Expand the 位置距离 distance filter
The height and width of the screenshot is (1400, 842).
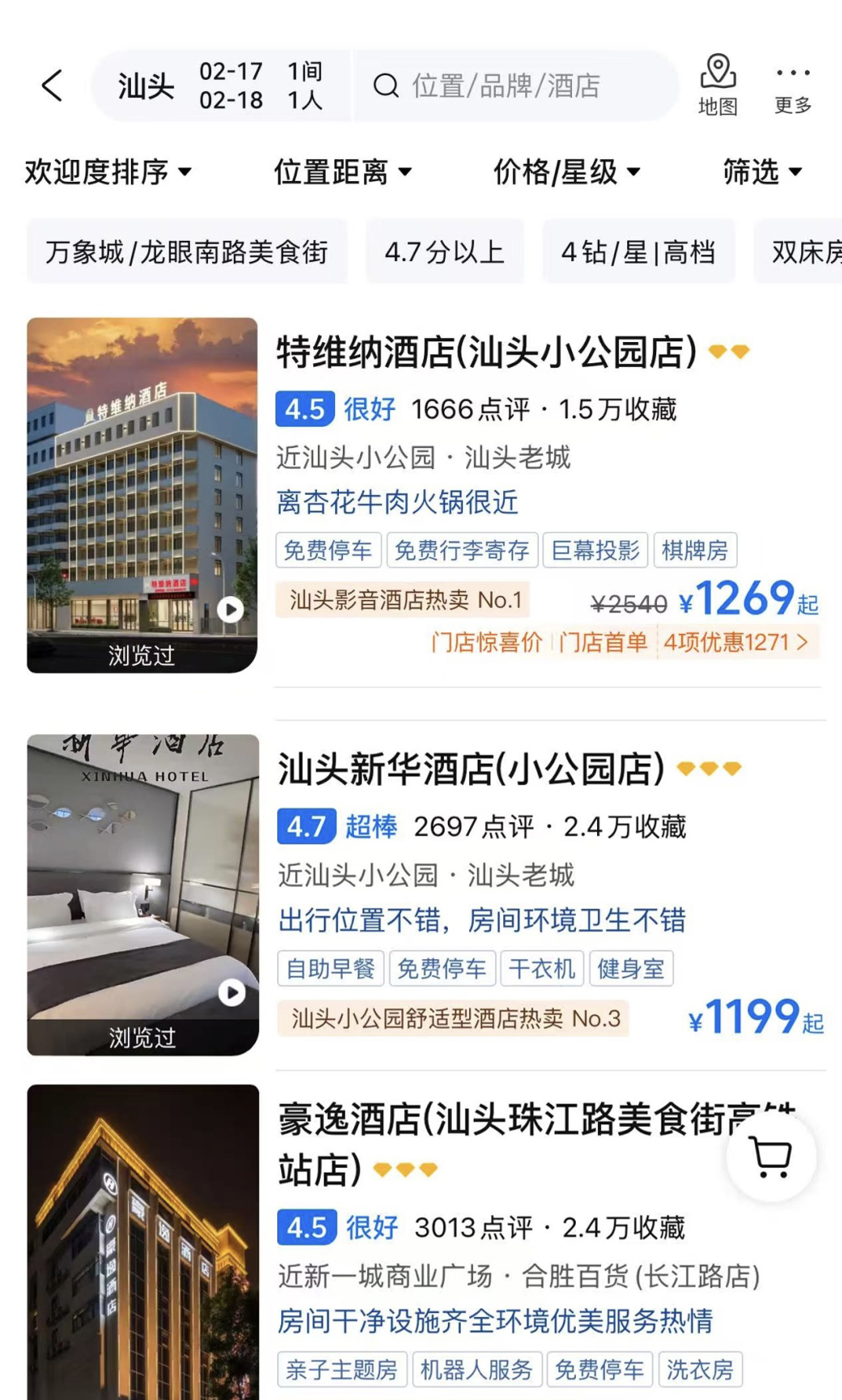coord(343,172)
